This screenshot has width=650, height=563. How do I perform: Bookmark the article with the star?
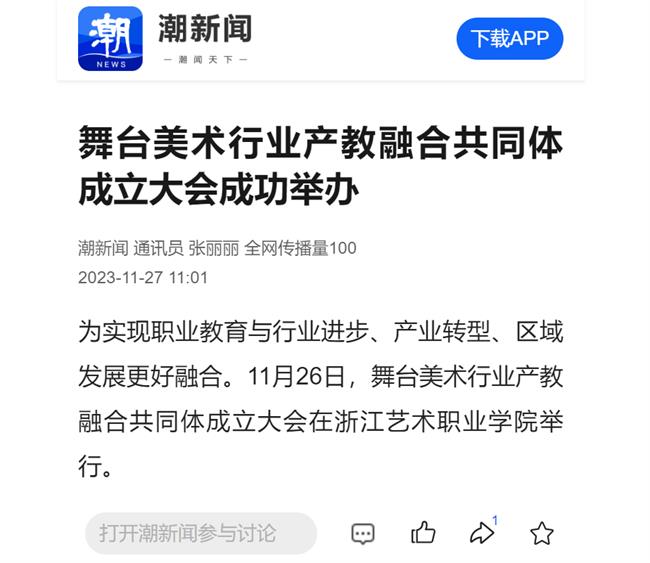(542, 533)
